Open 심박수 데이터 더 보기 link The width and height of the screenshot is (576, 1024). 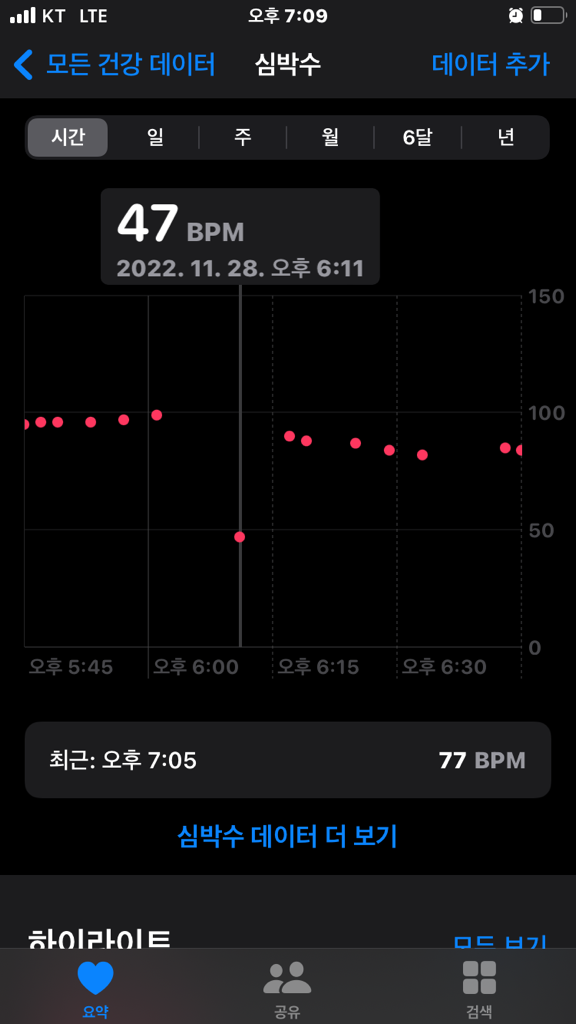click(x=287, y=836)
